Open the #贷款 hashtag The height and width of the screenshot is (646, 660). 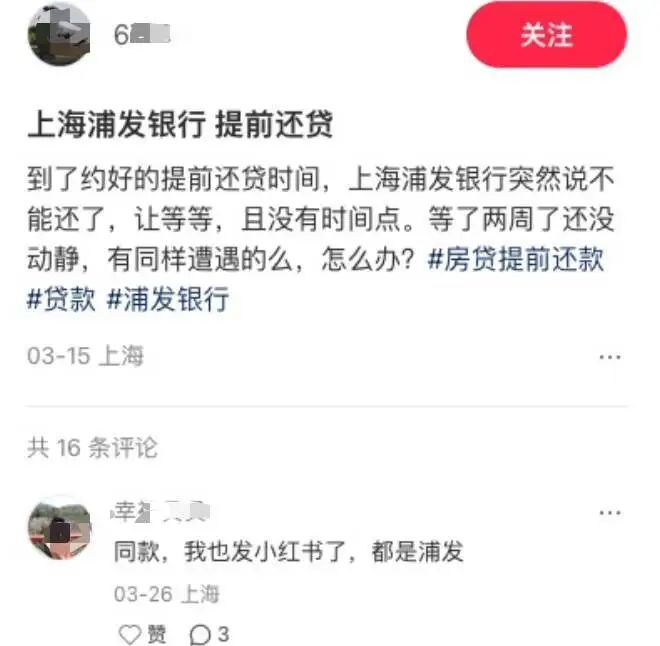61,298
